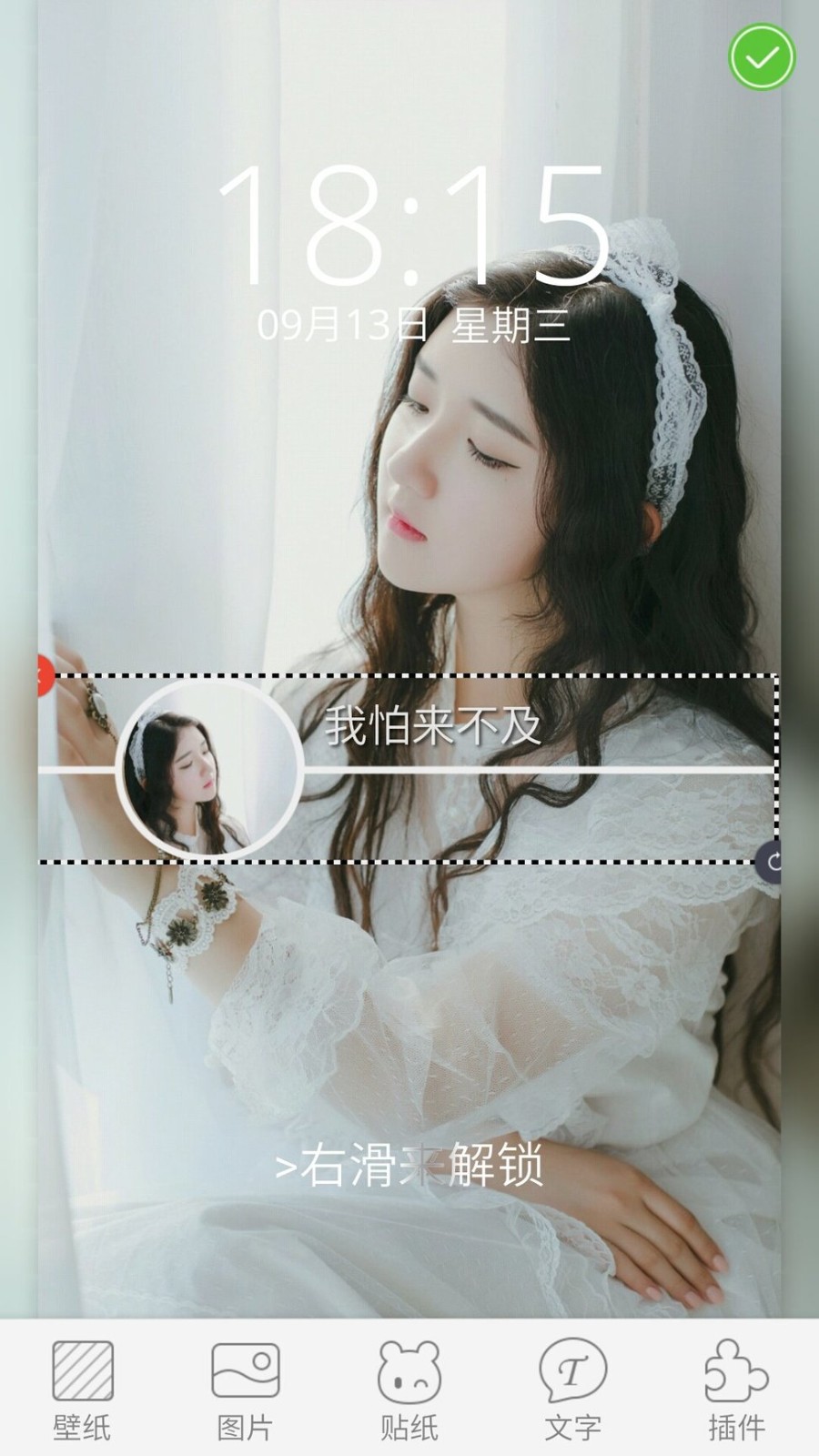Select the >右滑来解锁 unlock text

409,1165
